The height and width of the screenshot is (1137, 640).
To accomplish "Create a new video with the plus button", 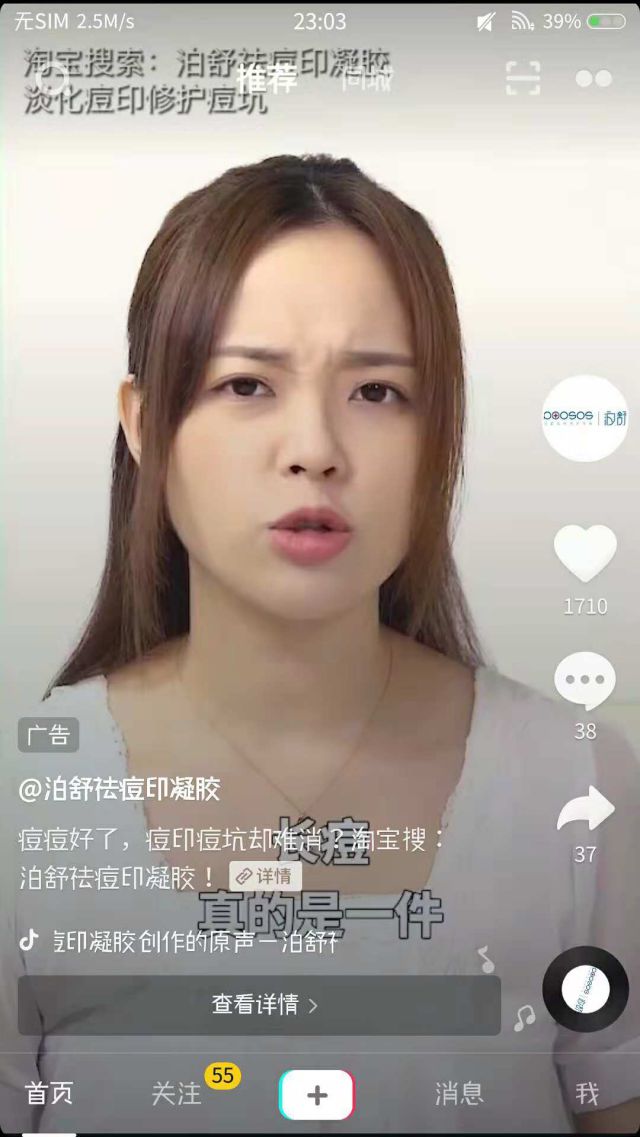I will click(x=317, y=1094).
